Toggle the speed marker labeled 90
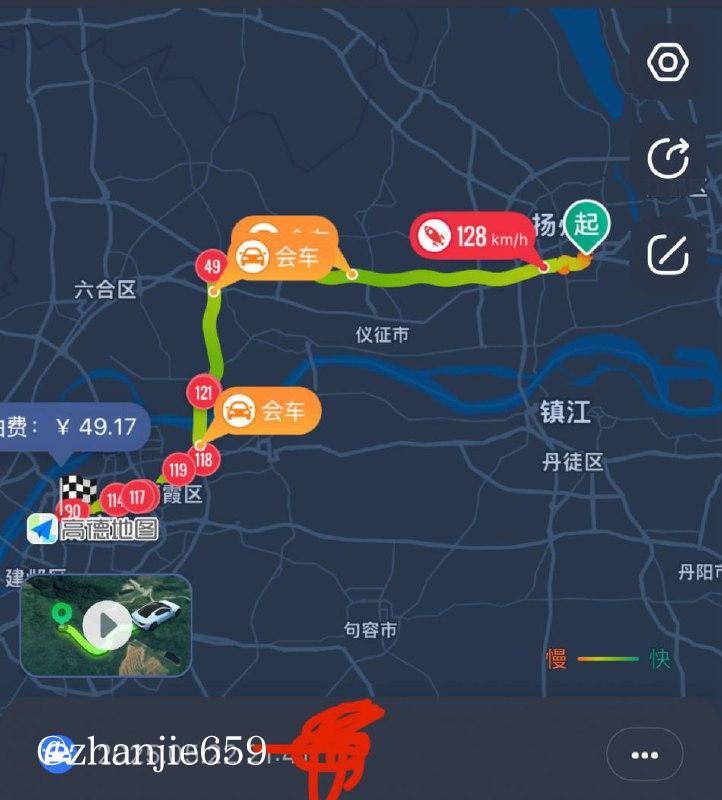722x800 pixels. (x=71, y=508)
